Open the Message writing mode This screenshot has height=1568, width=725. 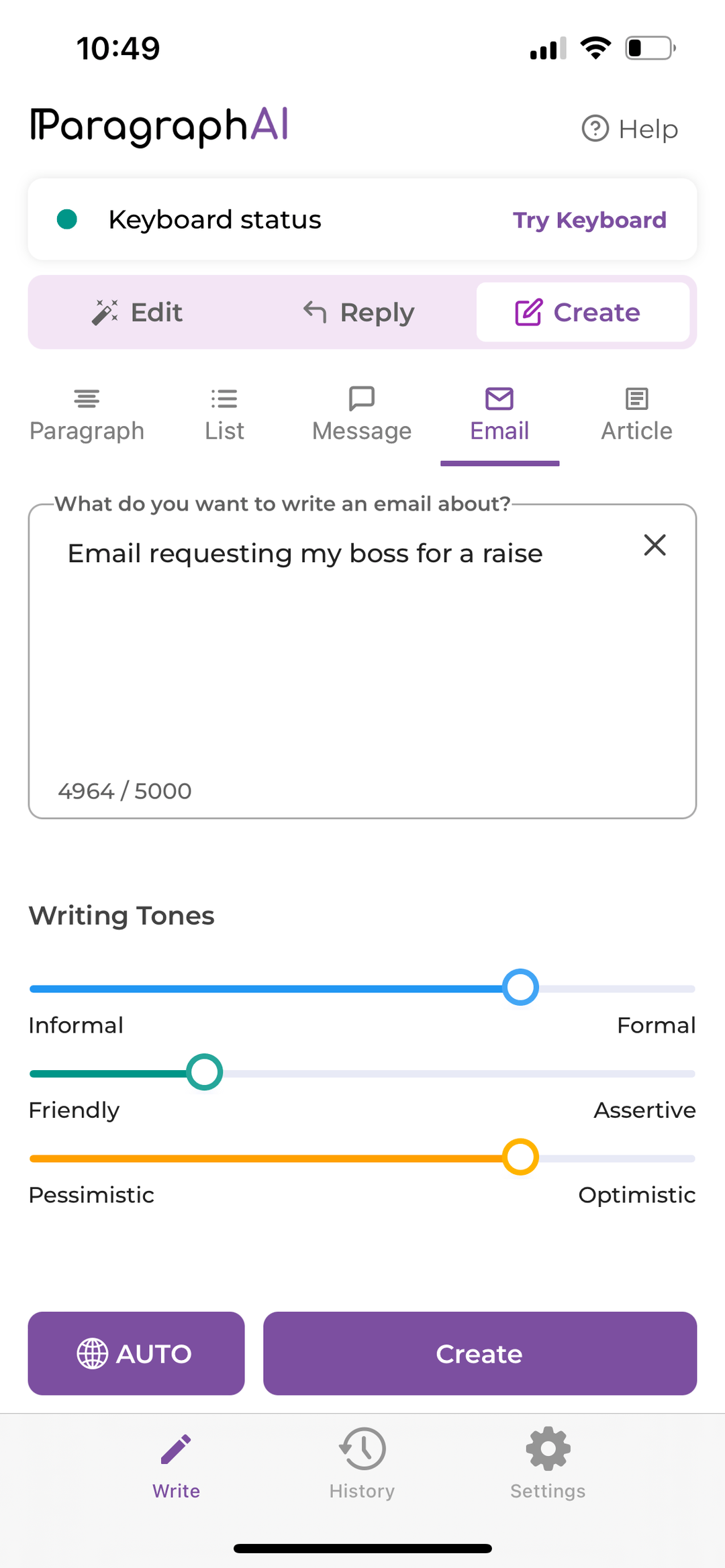(361, 412)
